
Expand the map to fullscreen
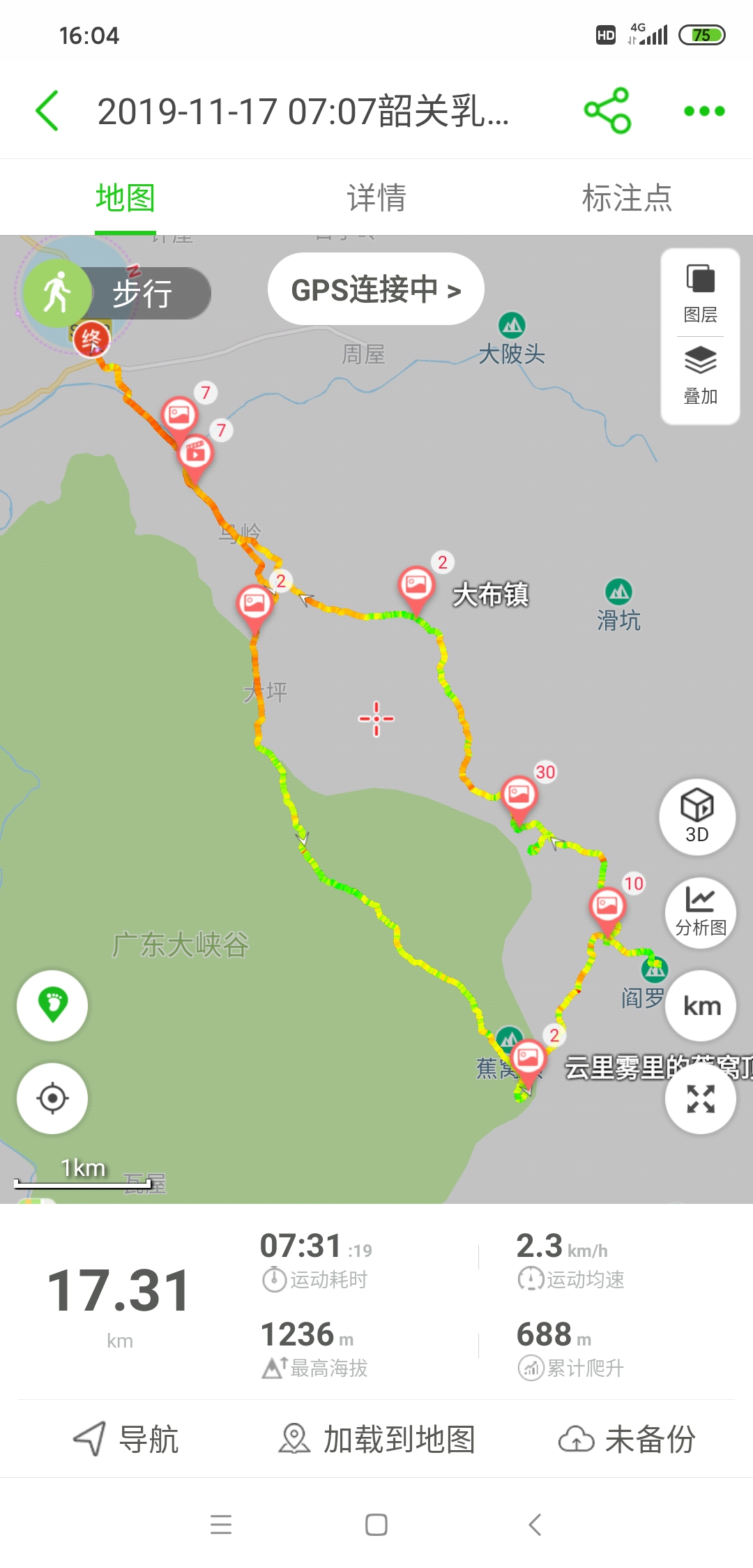pyautogui.click(x=701, y=1099)
